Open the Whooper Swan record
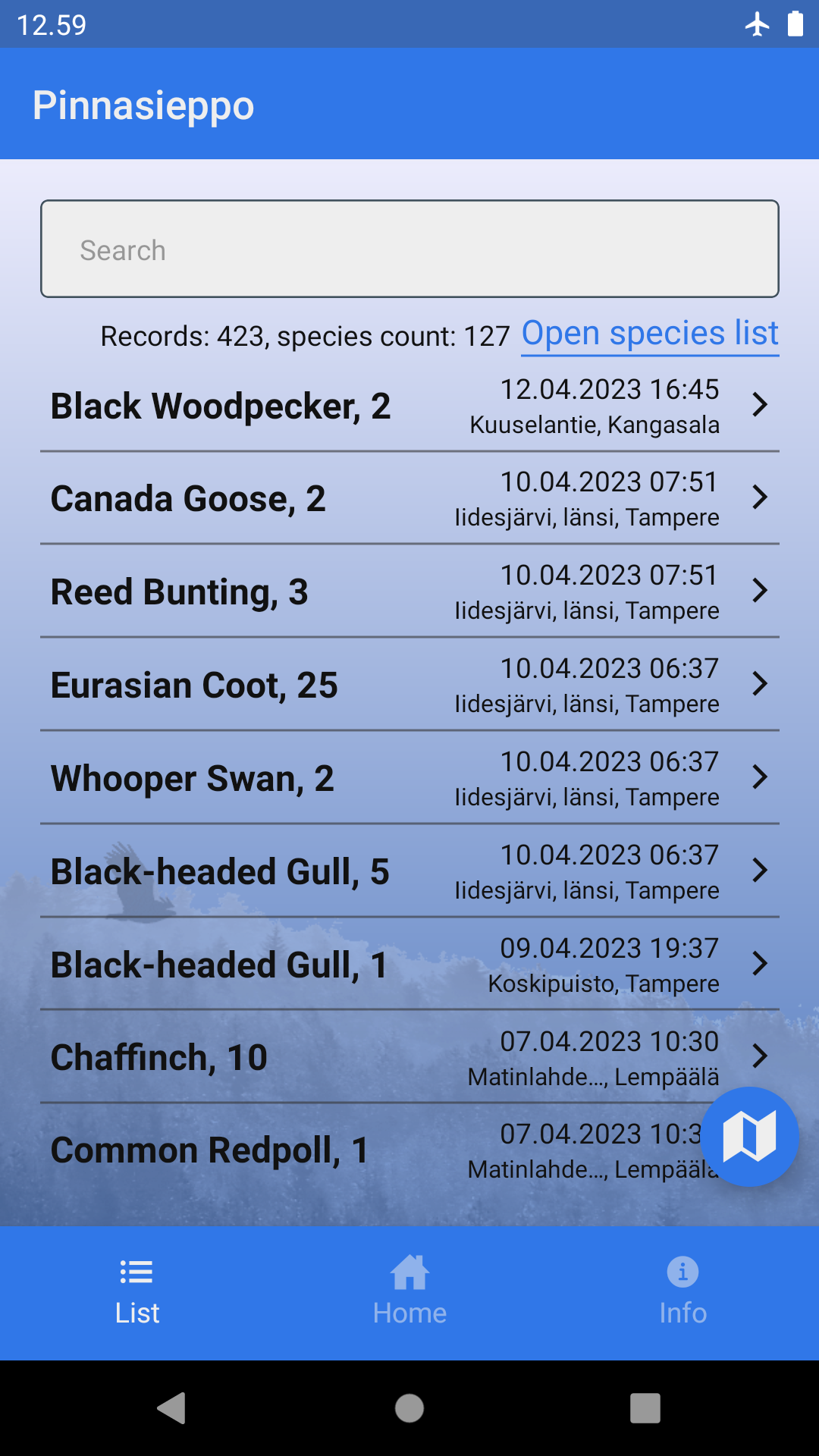The height and width of the screenshot is (1456, 819). (x=409, y=778)
